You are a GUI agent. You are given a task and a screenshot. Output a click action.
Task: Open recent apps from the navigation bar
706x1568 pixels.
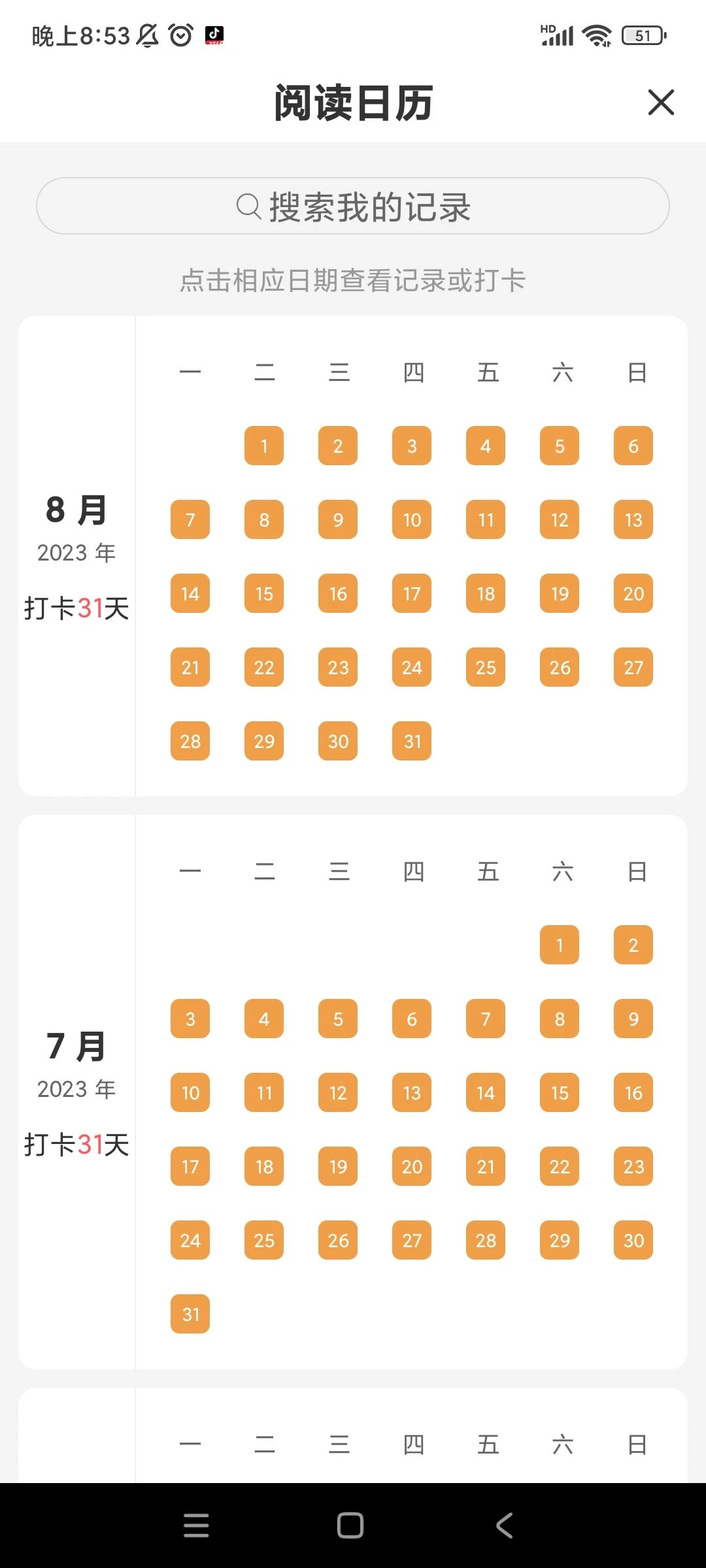pyautogui.click(x=196, y=1526)
